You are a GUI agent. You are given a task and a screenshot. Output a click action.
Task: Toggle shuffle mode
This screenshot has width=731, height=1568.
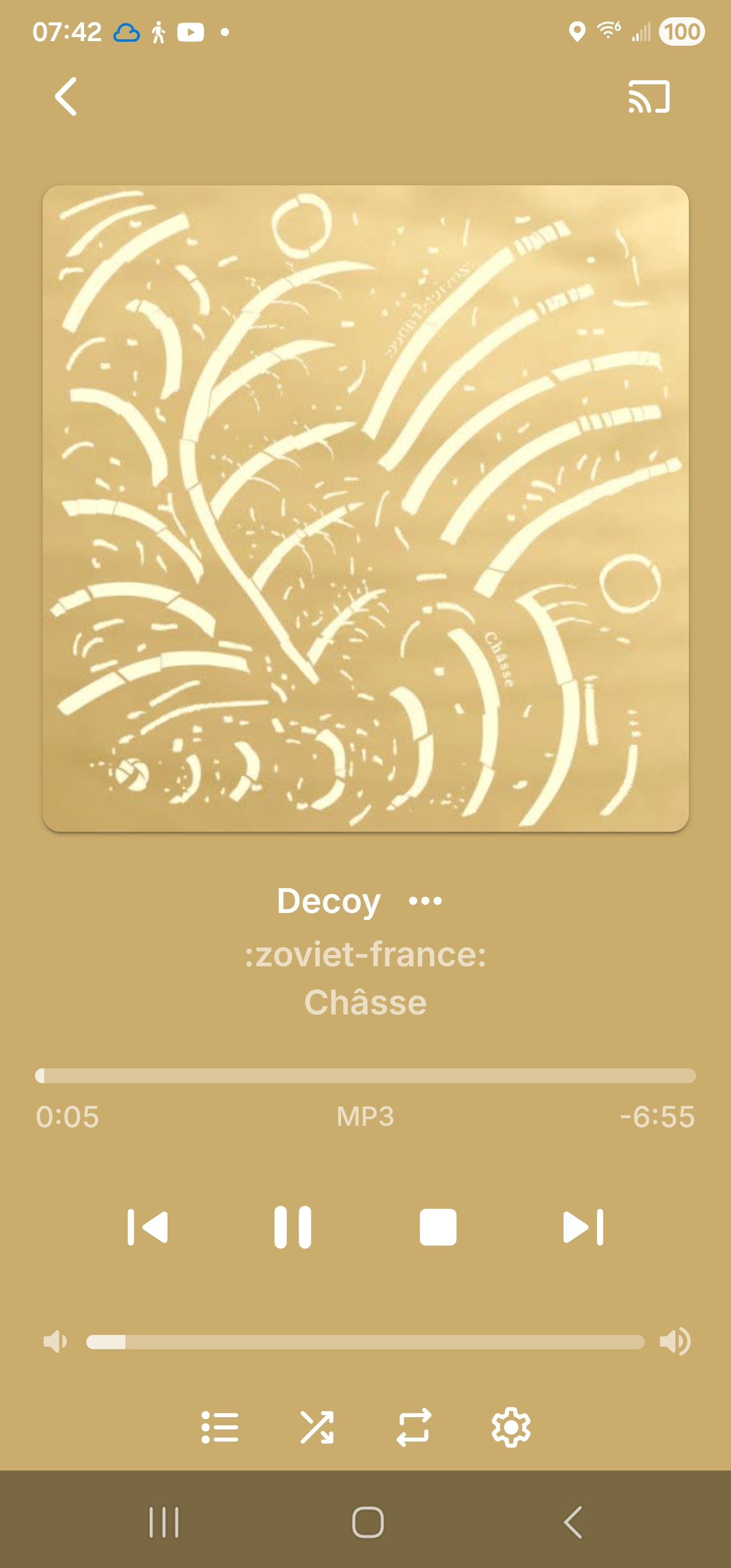click(317, 1427)
